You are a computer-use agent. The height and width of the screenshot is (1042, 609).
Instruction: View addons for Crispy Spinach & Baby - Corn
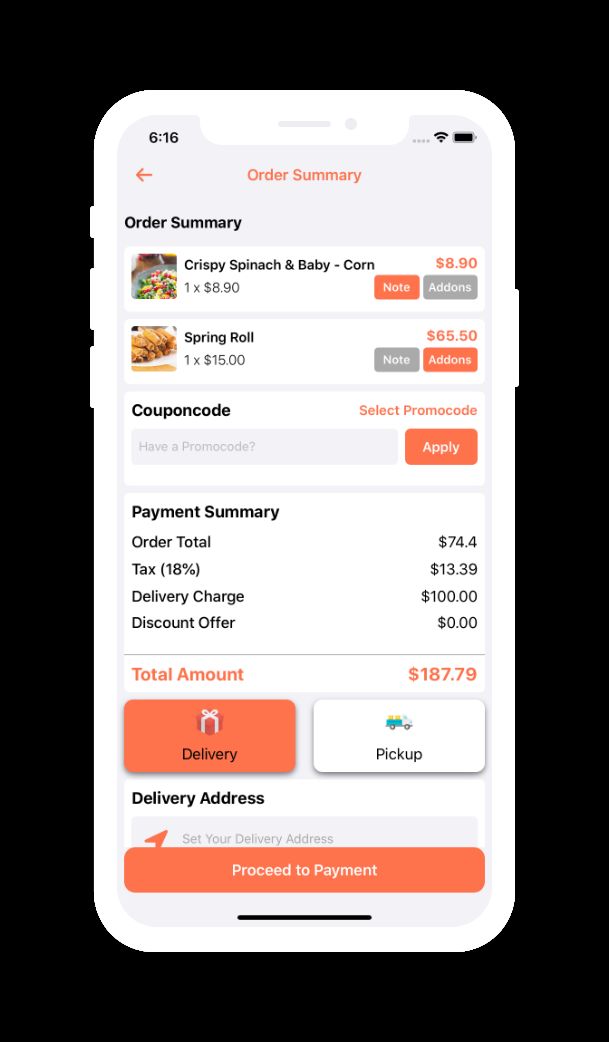[450, 287]
